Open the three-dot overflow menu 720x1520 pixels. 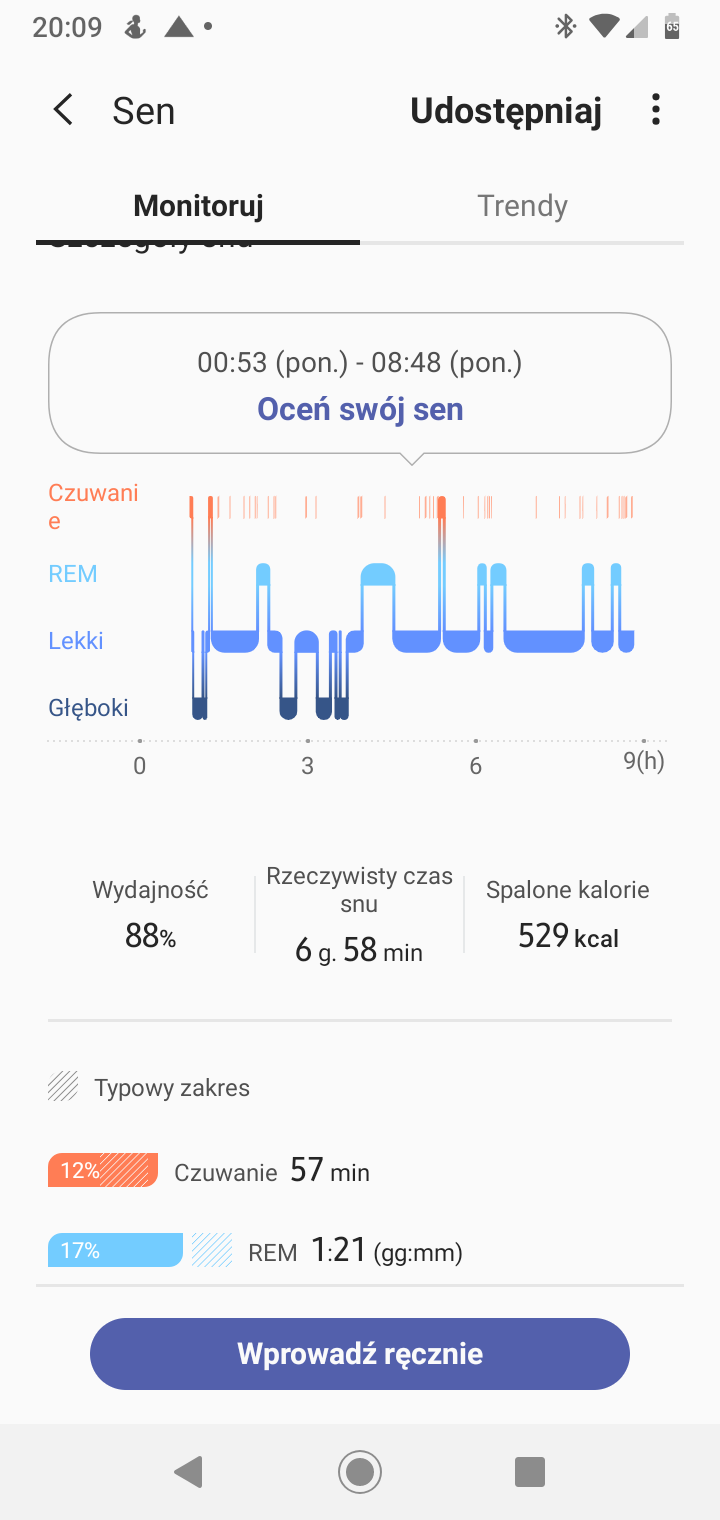[656, 110]
